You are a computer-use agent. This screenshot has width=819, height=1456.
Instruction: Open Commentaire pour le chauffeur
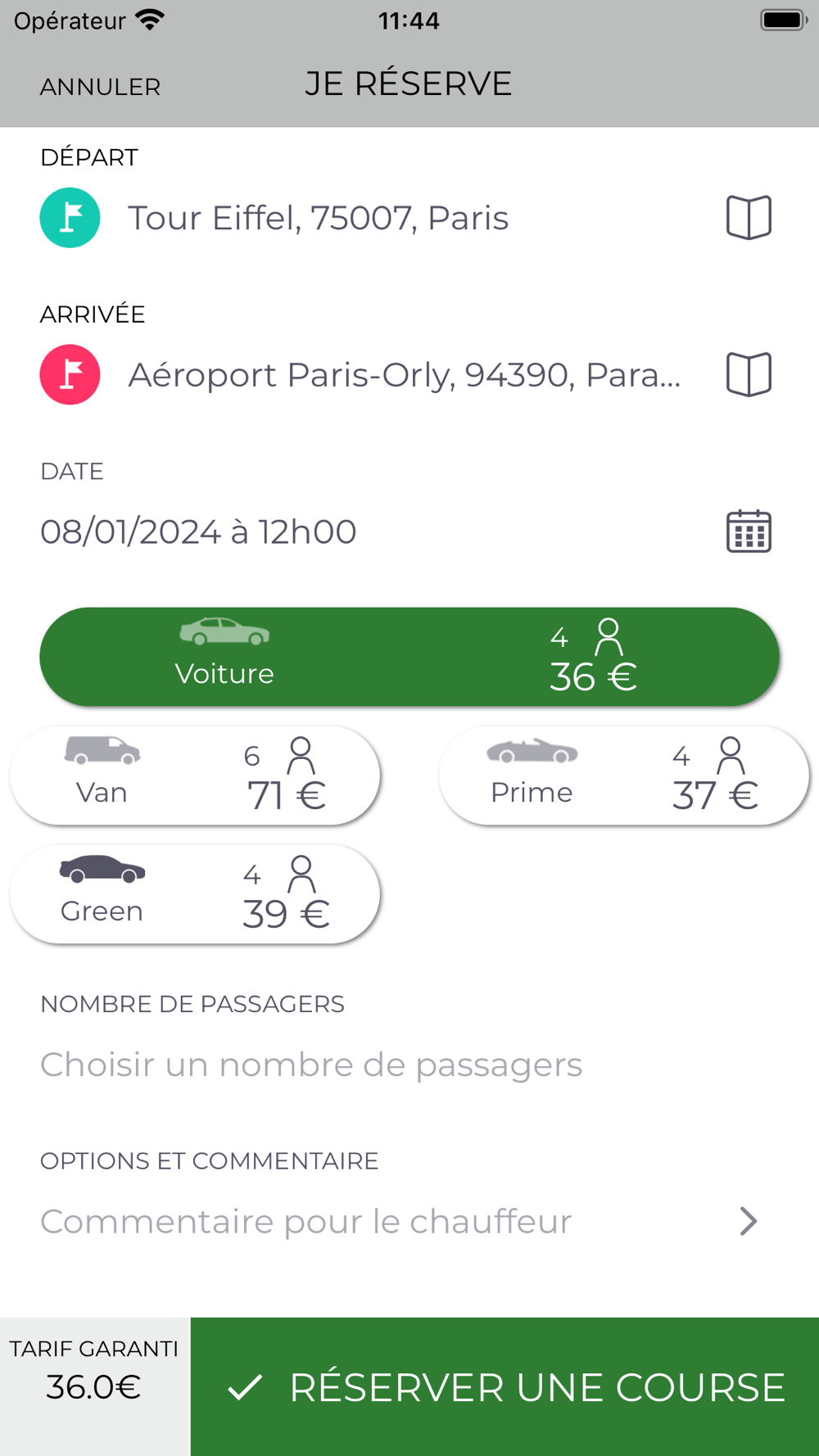400,1221
